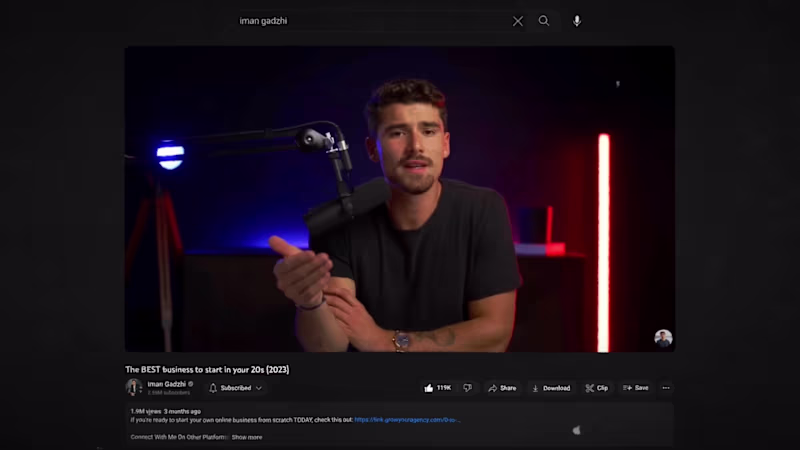Open the three-dot more actions menu
Image resolution: width=800 pixels, height=450 pixels.
pos(666,388)
